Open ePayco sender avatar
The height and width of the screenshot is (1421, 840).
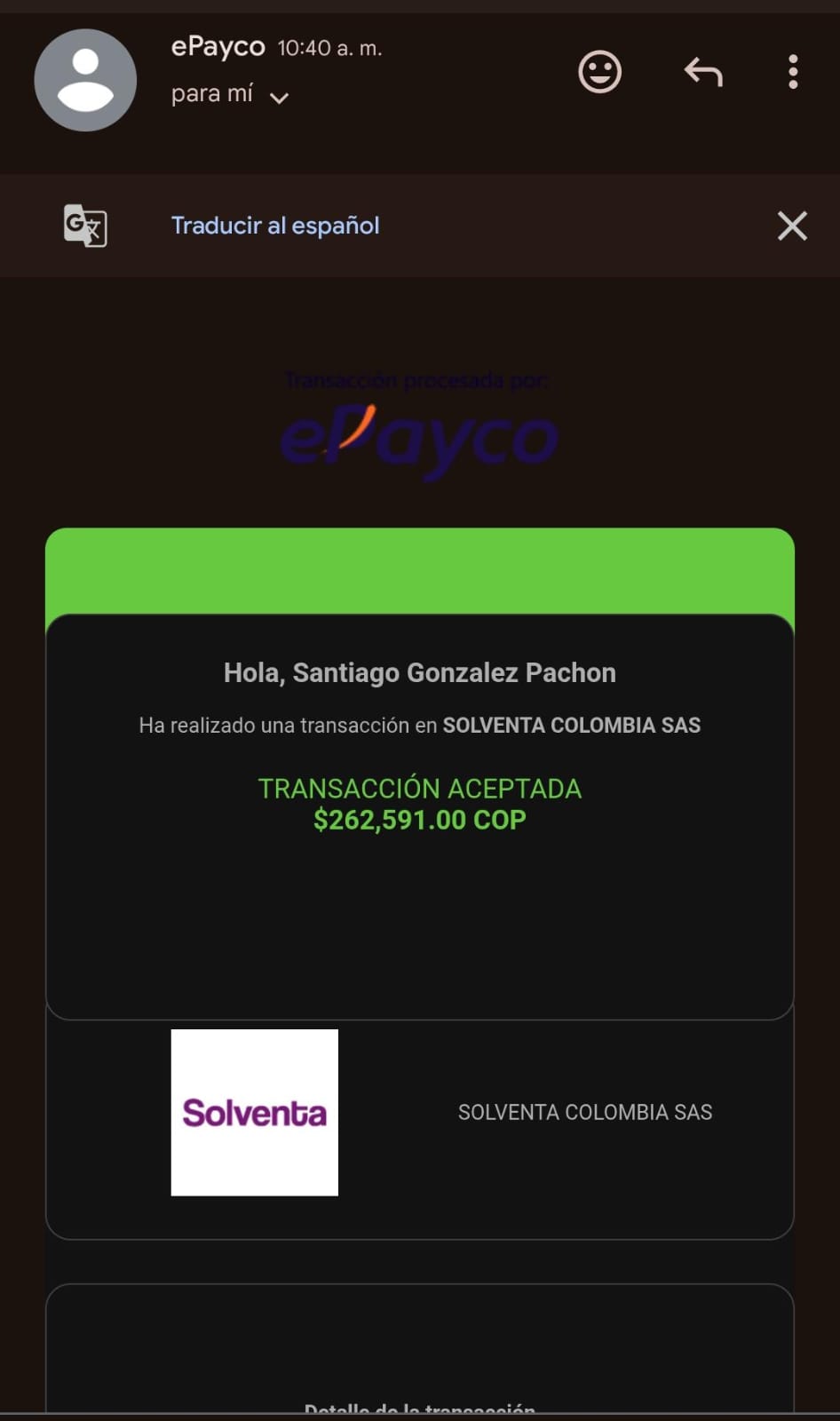(85, 80)
